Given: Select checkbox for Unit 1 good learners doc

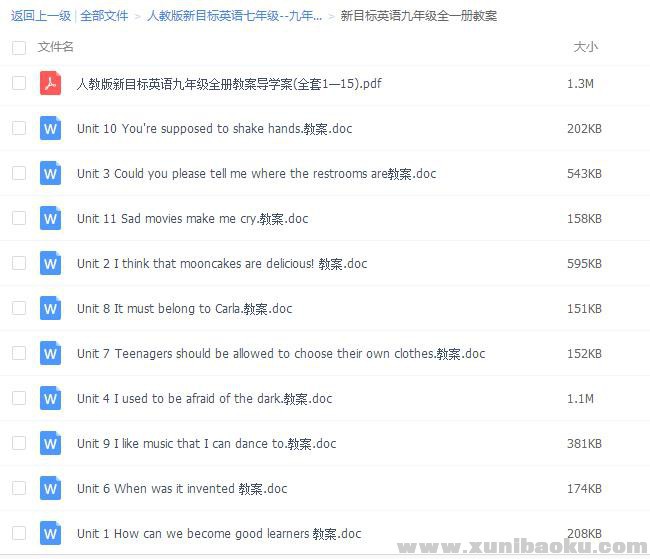Looking at the screenshot, I should pos(19,533).
